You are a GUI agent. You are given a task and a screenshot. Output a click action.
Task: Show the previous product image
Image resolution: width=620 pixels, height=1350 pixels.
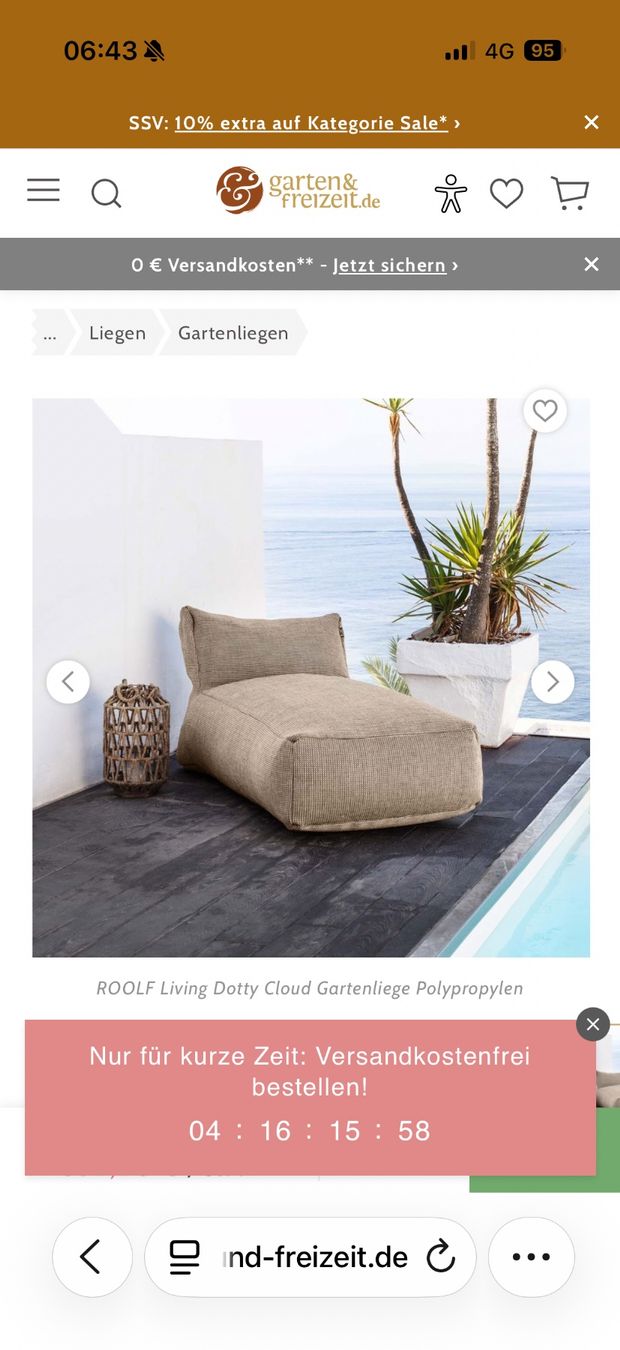(x=68, y=682)
